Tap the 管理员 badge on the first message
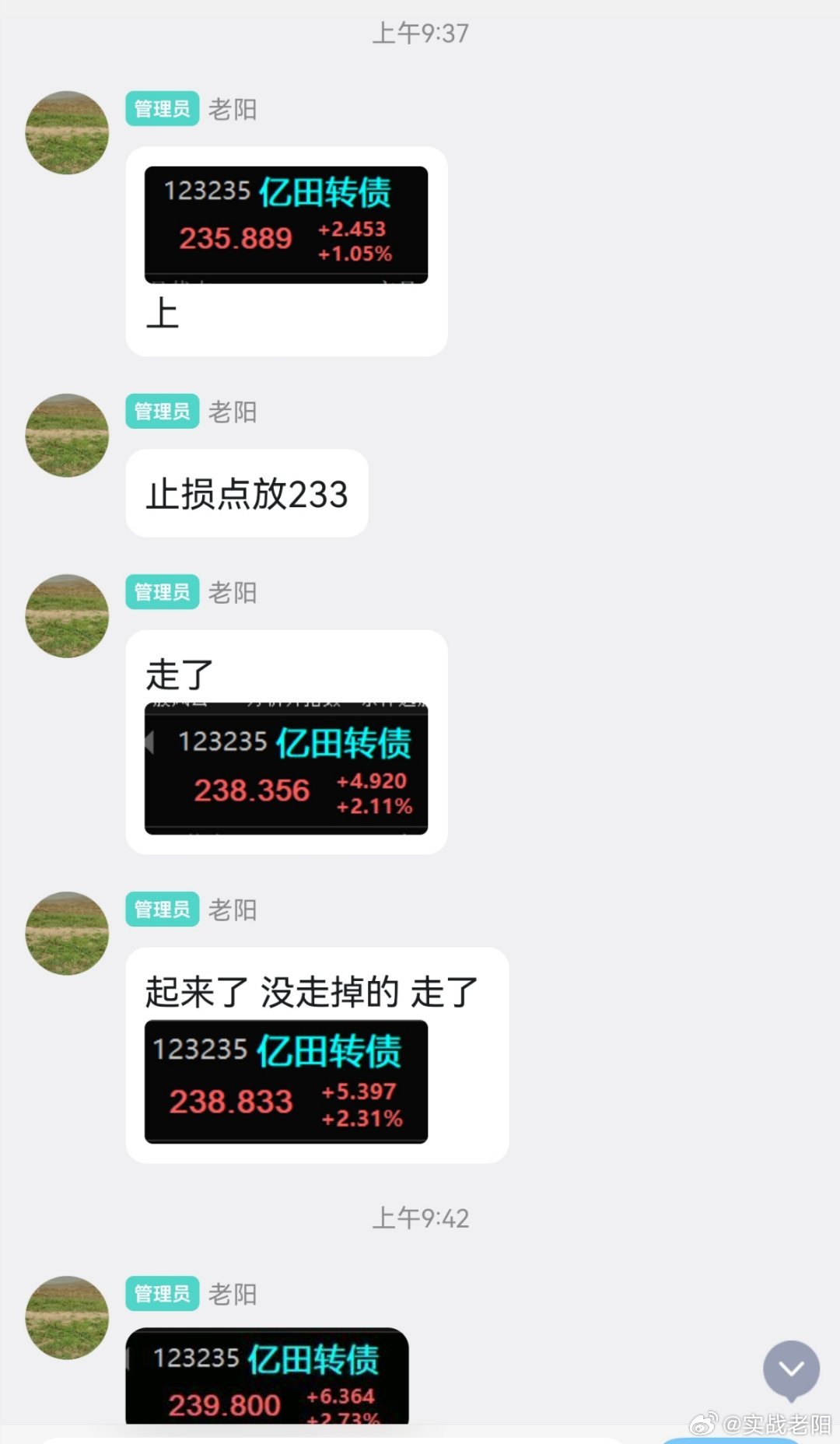Screen dimensions: 840x1444 point(161,109)
